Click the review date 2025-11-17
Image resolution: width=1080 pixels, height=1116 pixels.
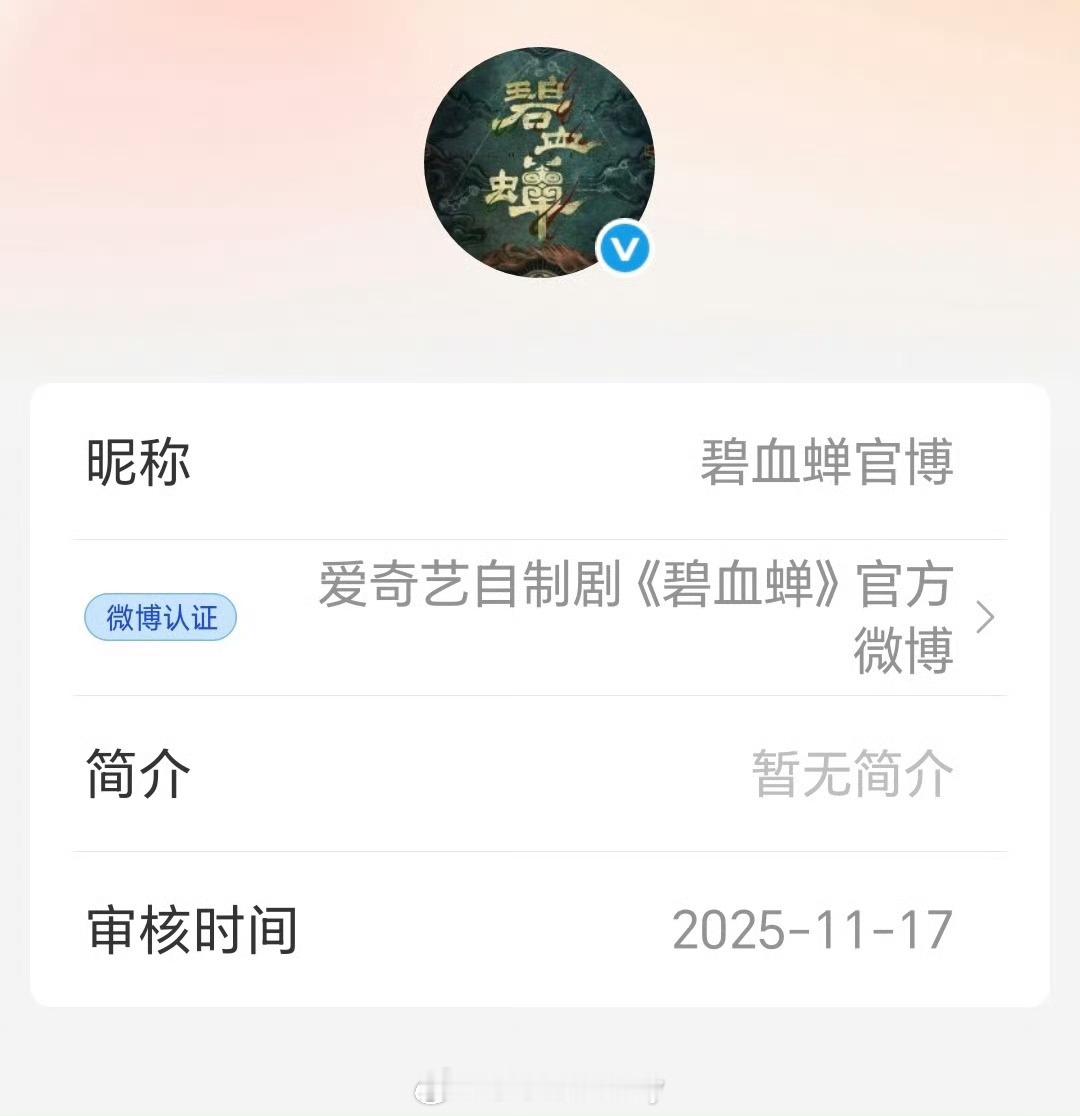(x=815, y=932)
